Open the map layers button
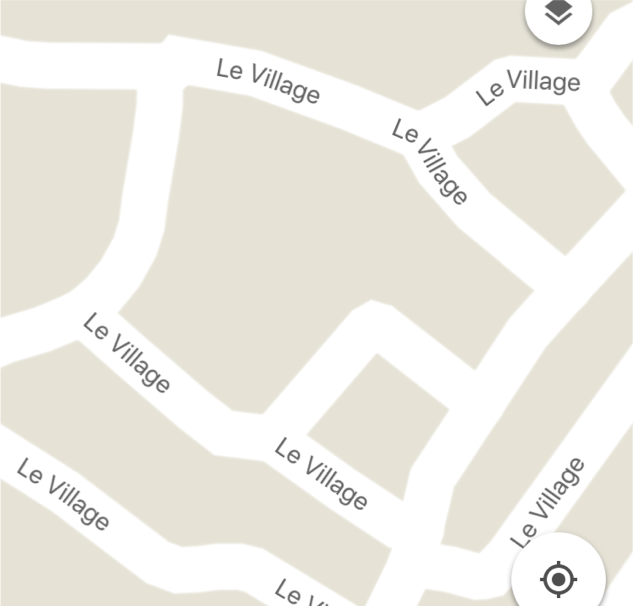633x607 pixels. pyautogui.click(x=559, y=14)
